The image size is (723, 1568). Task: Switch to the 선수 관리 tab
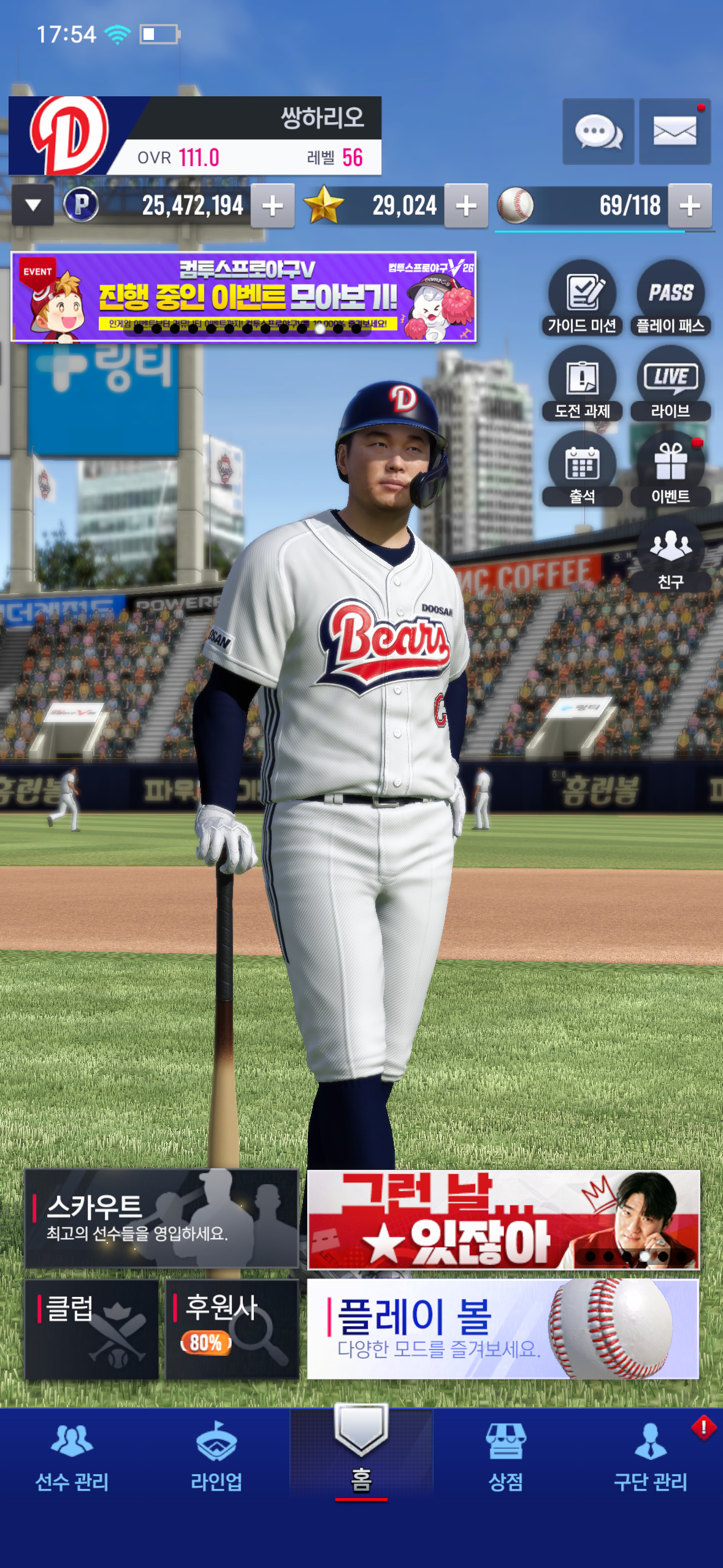pyautogui.click(x=72, y=1457)
